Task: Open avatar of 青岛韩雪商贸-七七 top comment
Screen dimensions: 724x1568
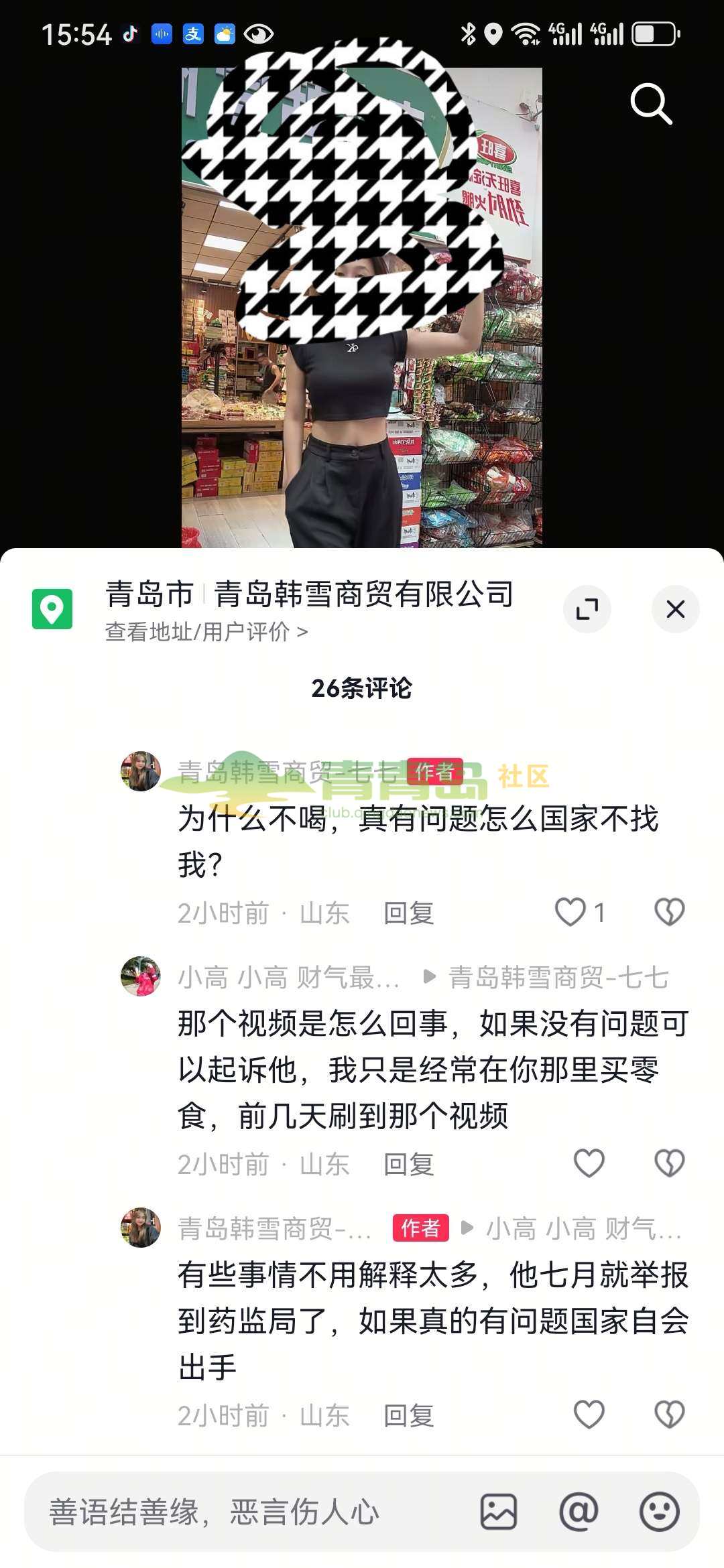Action: tap(141, 771)
